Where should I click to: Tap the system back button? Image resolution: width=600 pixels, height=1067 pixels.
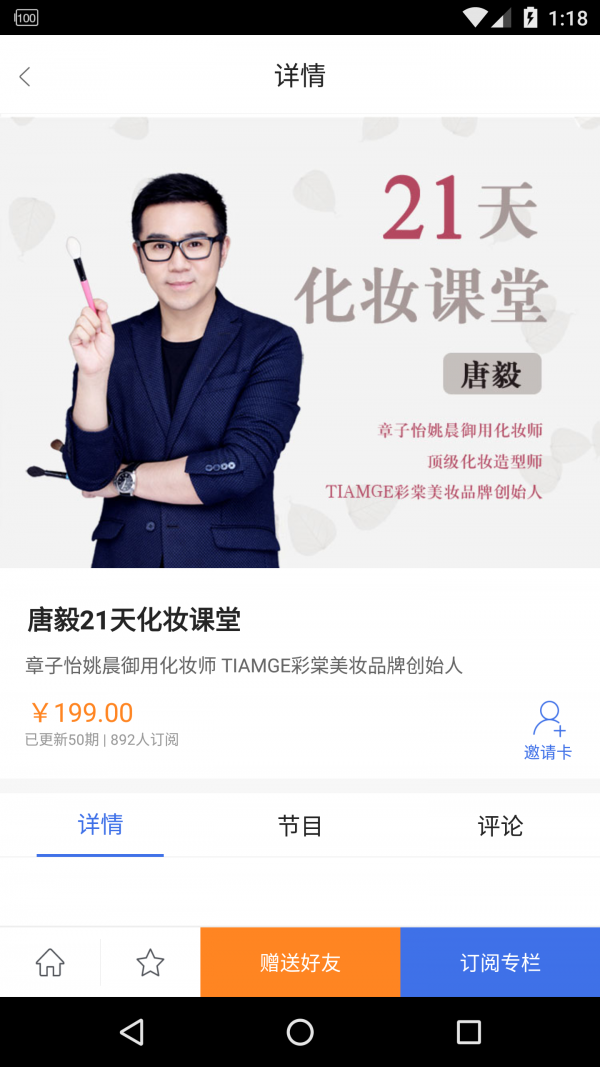(x=131, y=1032)
